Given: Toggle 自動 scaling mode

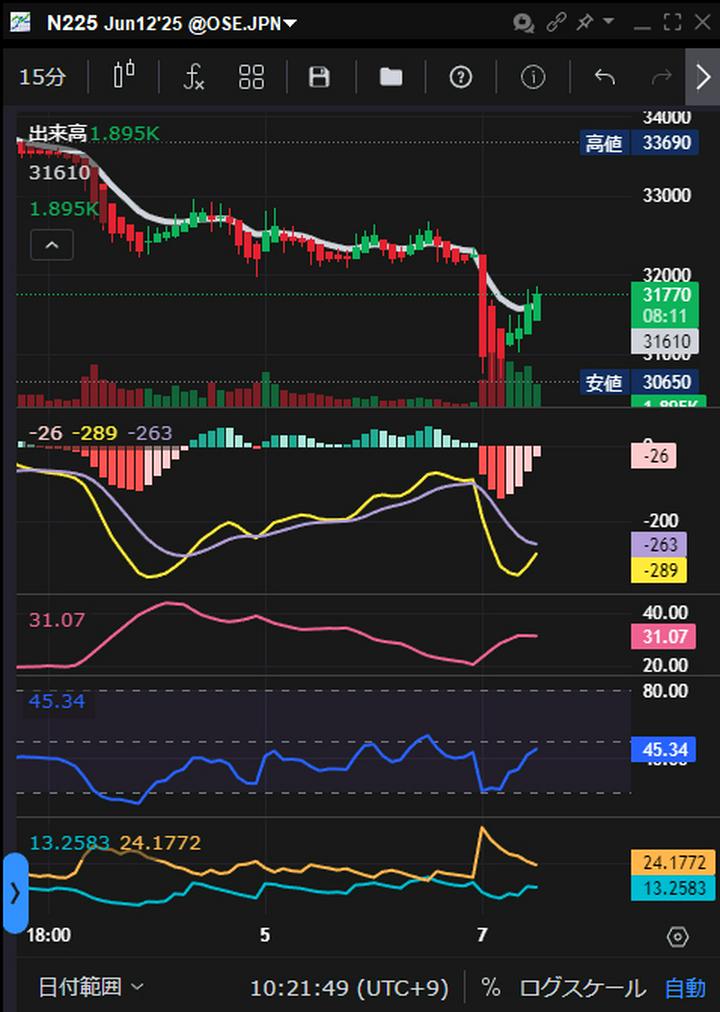Looking at the screenshot, I should click(685, 987).
